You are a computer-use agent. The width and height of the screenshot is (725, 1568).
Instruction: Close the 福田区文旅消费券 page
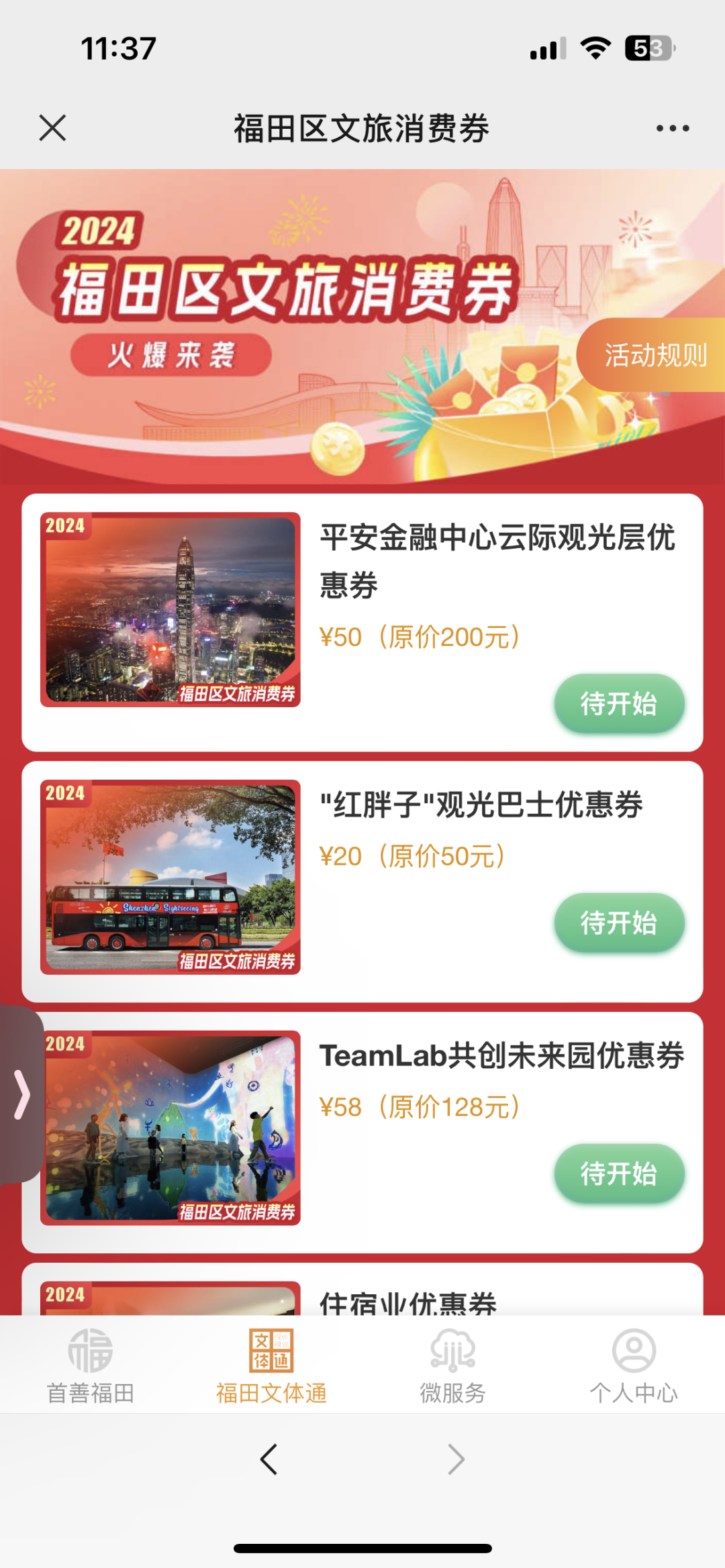(52, 127)
